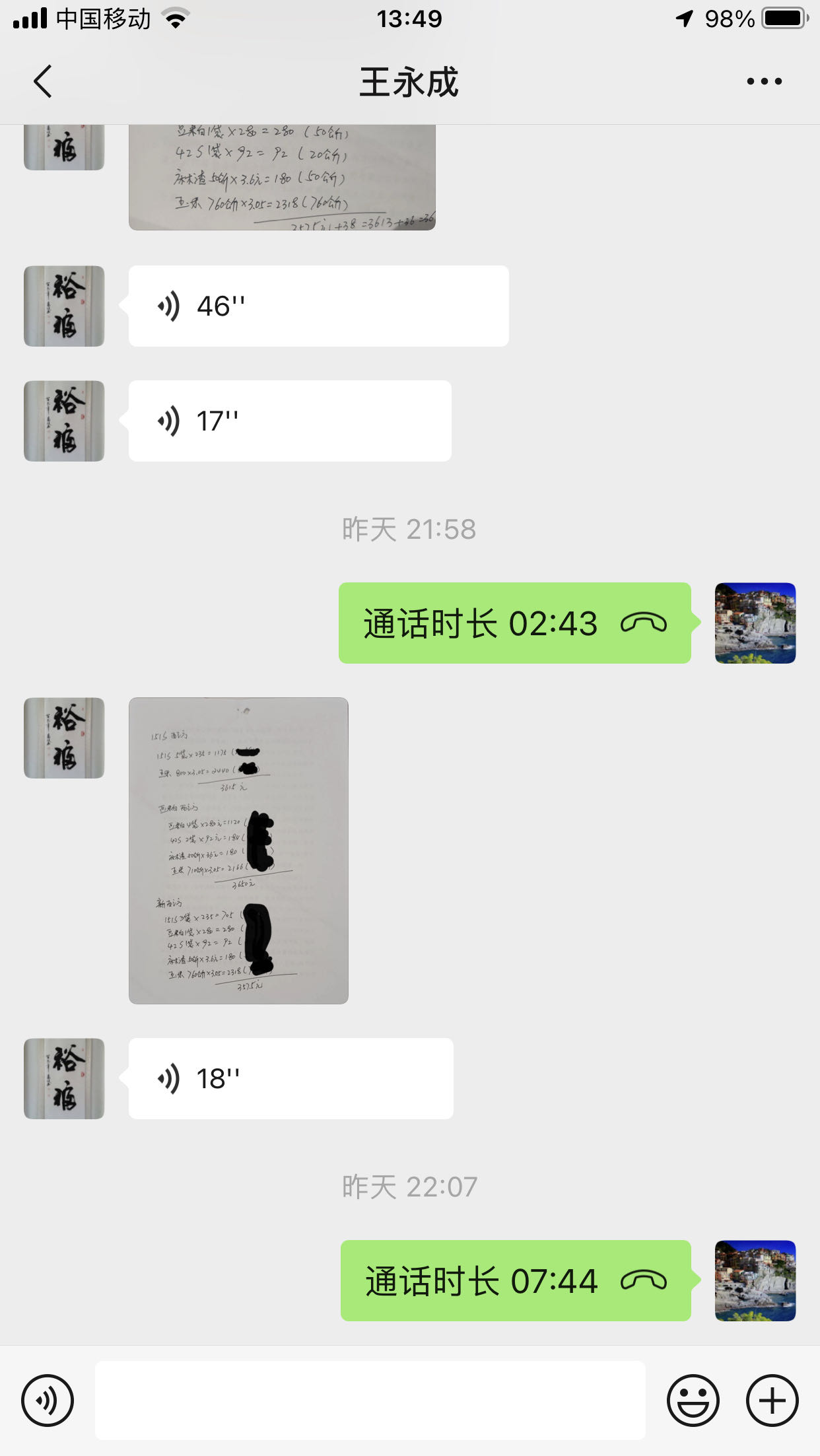Screen dimensions: 820x1456
Task: Open the emoji picker
Action: 693,1401
